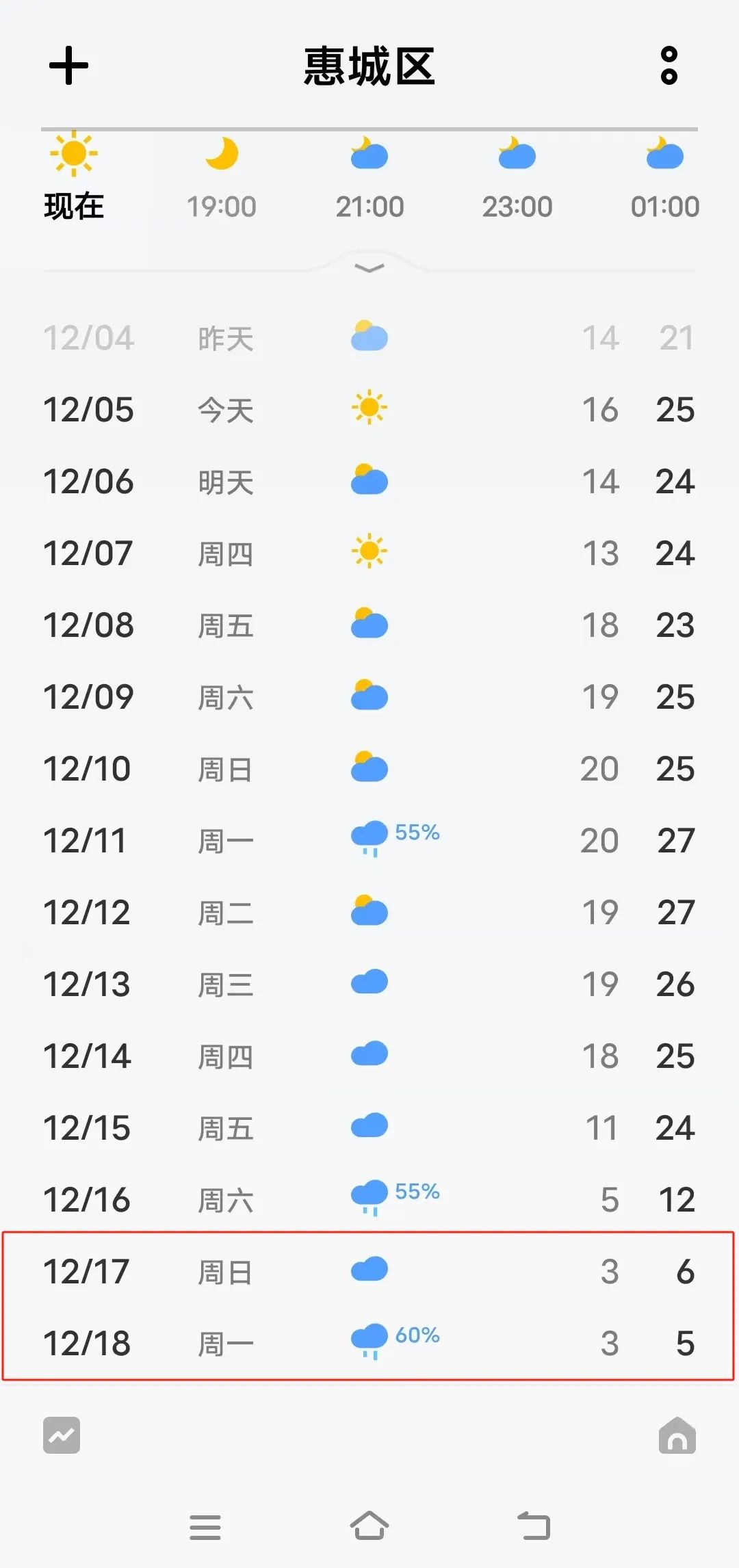Return to the main weather home view
Viewport: 739px width, 1568px height.
tap(677, 1435)
